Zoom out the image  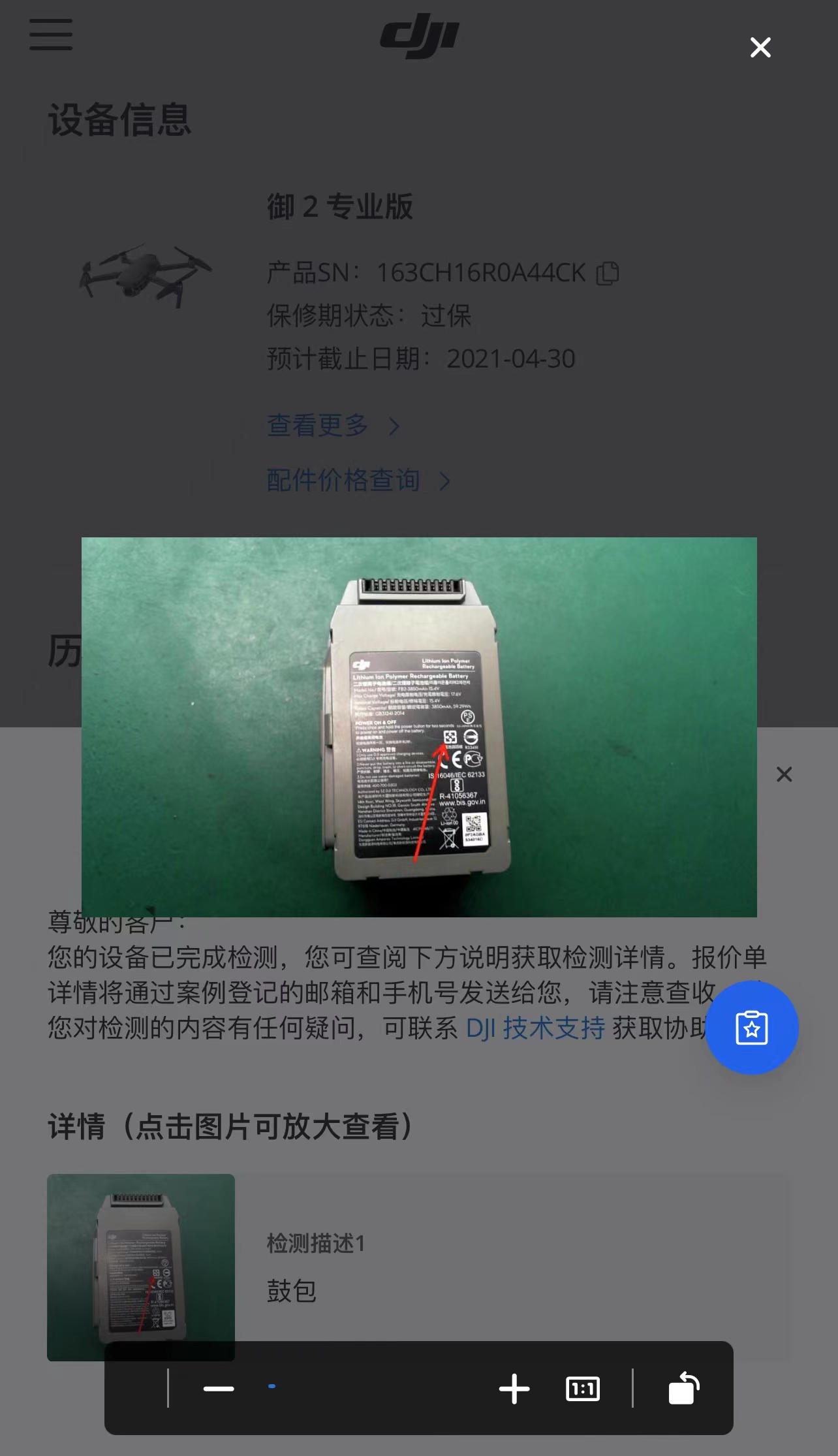coord(219,1389)
